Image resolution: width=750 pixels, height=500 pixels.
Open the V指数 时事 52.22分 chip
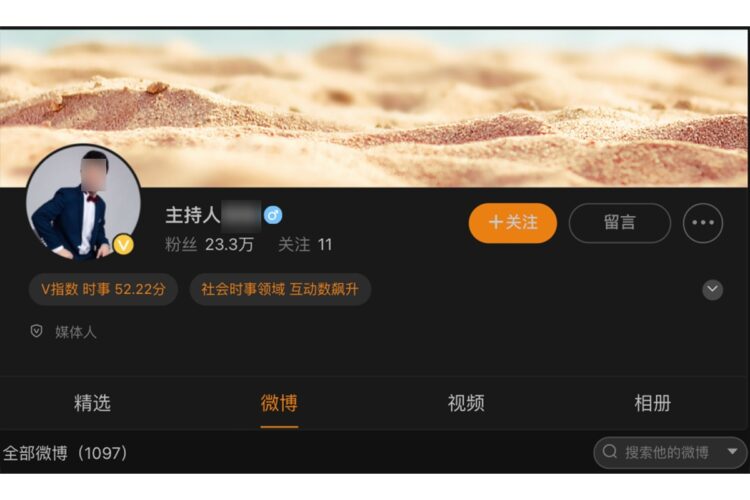pyautogui.click(x=103, y=290)
